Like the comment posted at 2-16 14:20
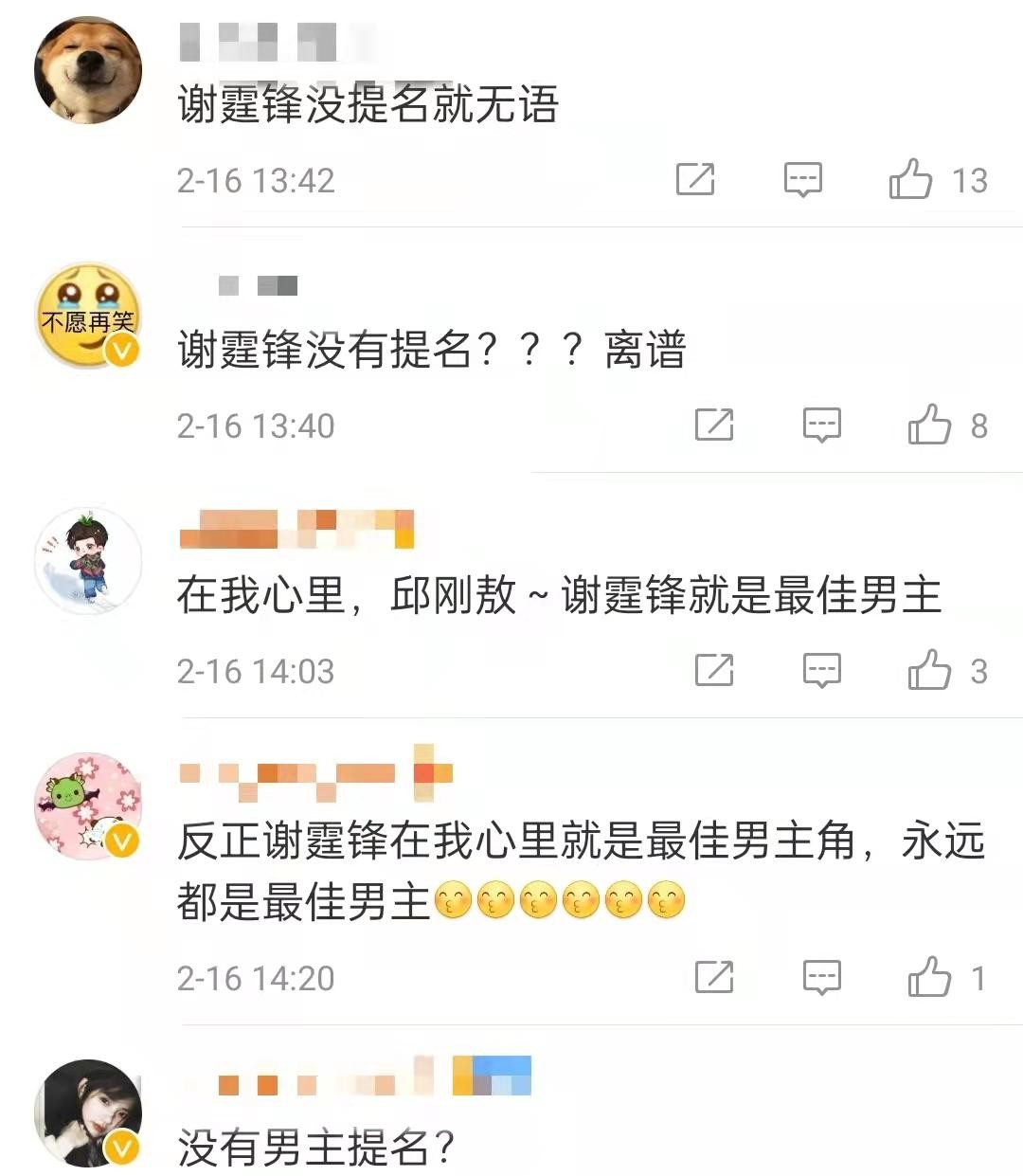 click(929, 977)
